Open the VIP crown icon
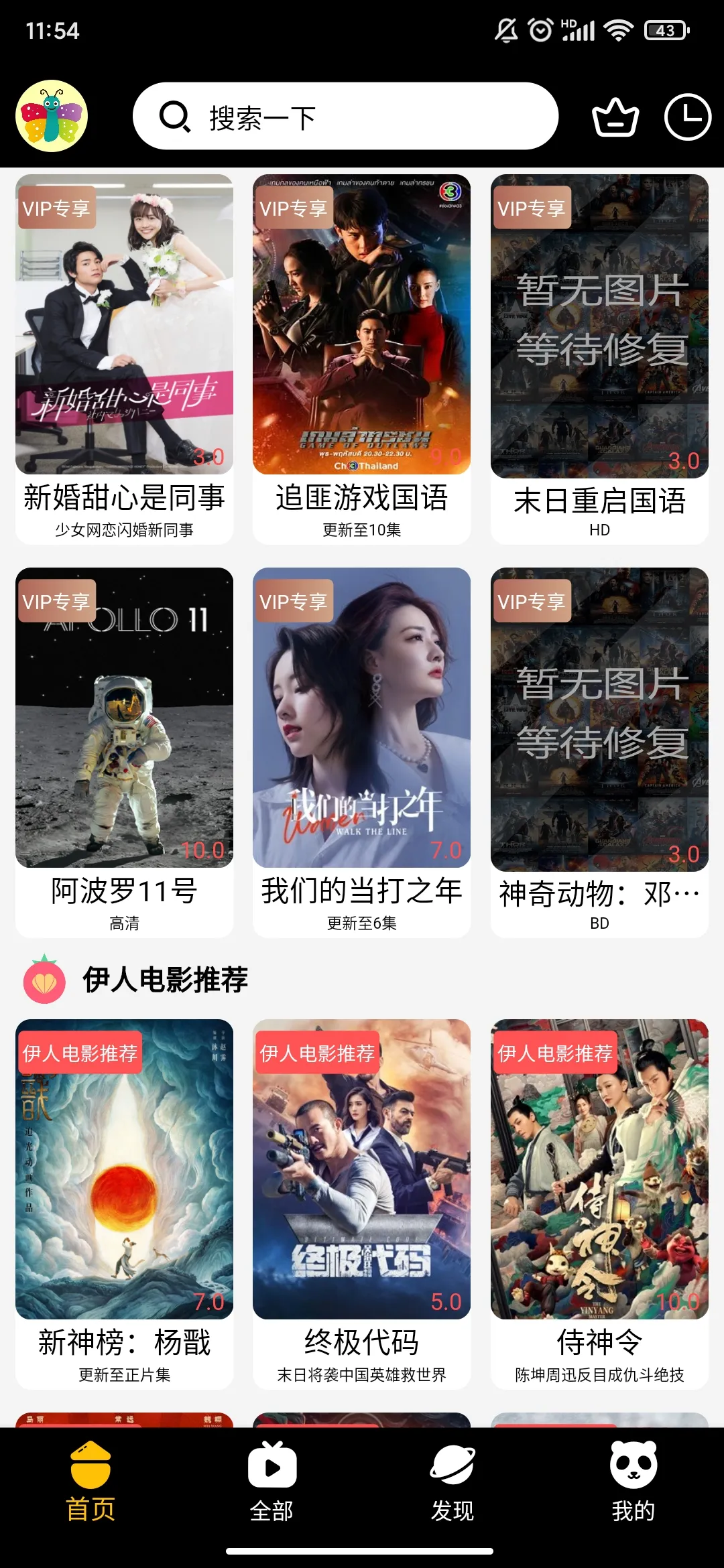Image resolution: width=724 pixels, height=1568 pixels. tap(615, 117)
